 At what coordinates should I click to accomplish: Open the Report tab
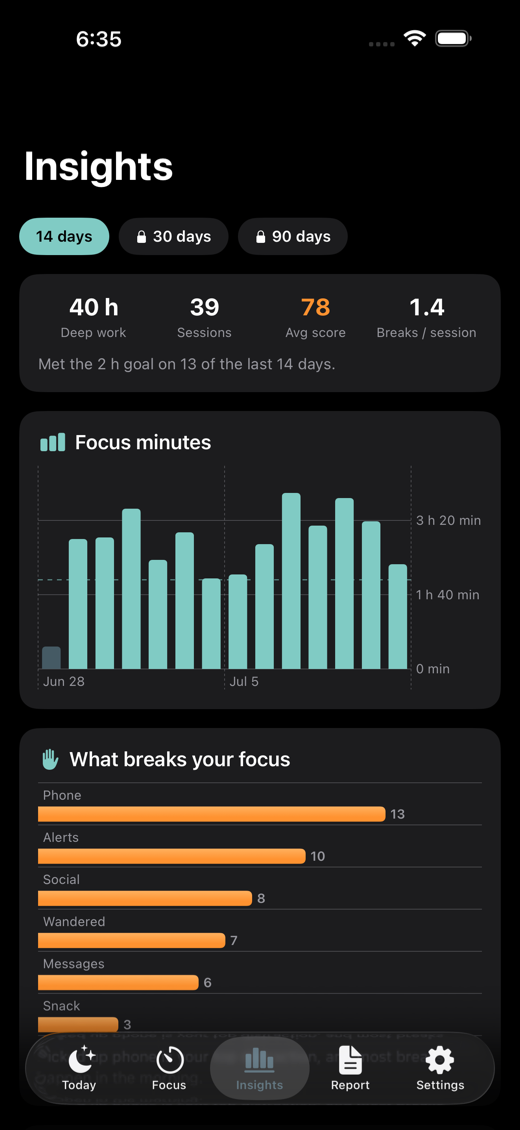350,1069
